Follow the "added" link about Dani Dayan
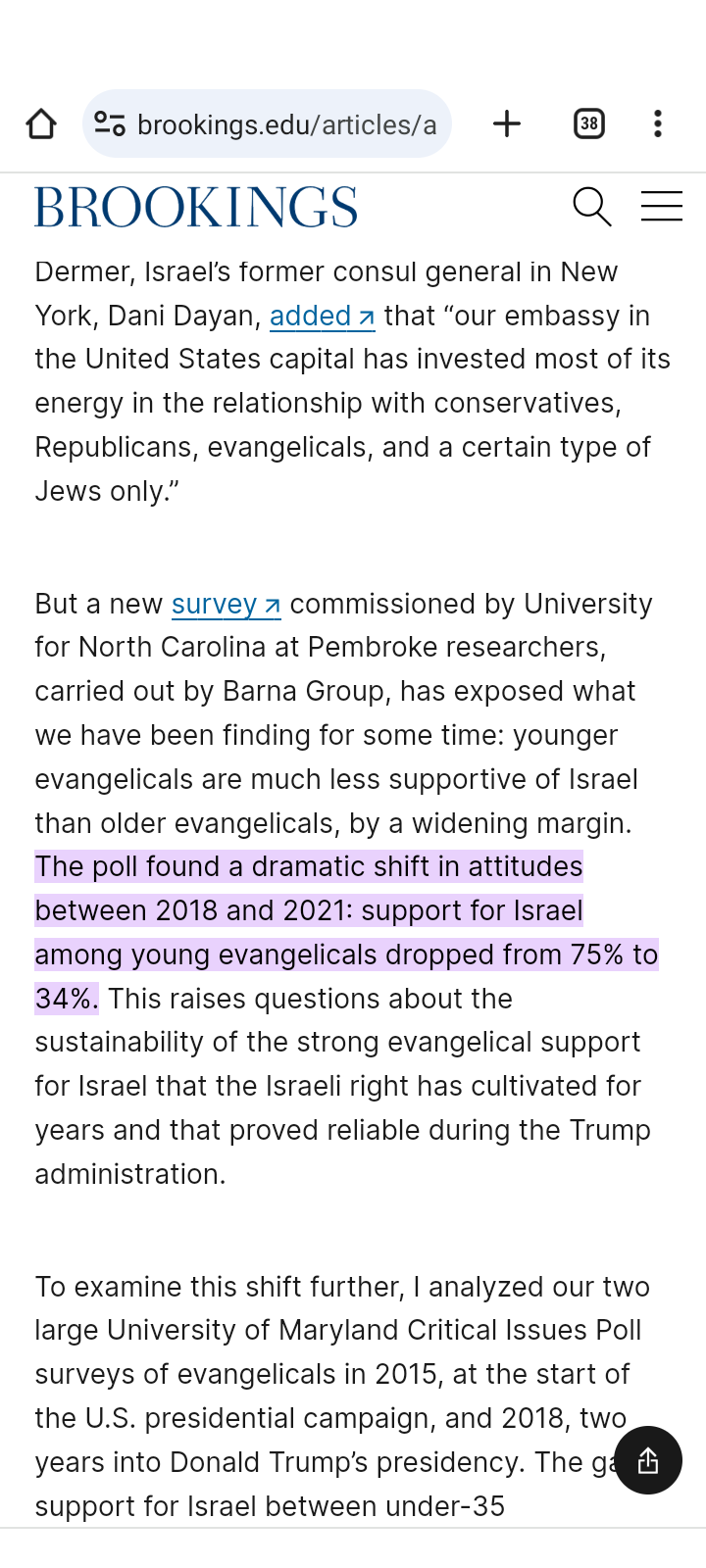 [x=322, y=316]
